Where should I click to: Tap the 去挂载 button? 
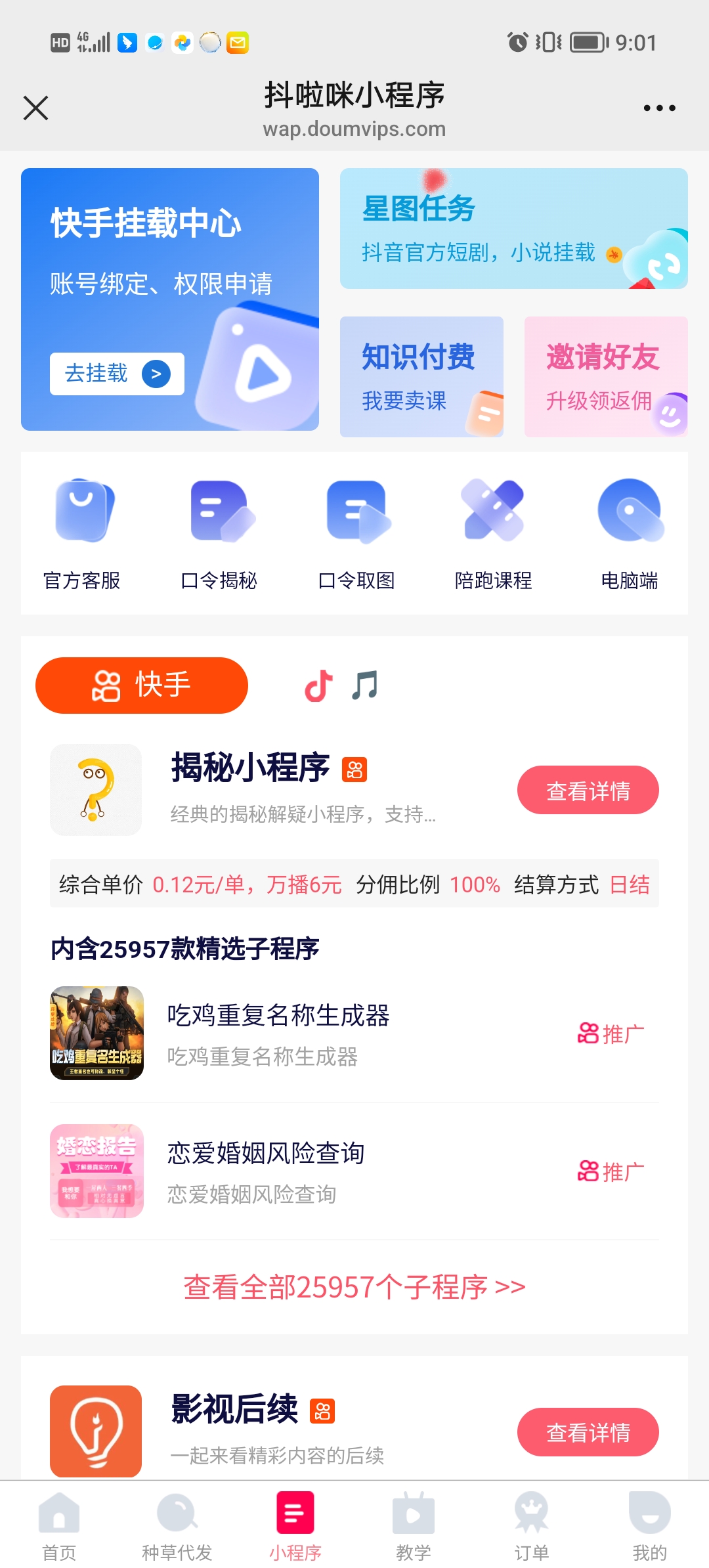click(x=117, y=374)
